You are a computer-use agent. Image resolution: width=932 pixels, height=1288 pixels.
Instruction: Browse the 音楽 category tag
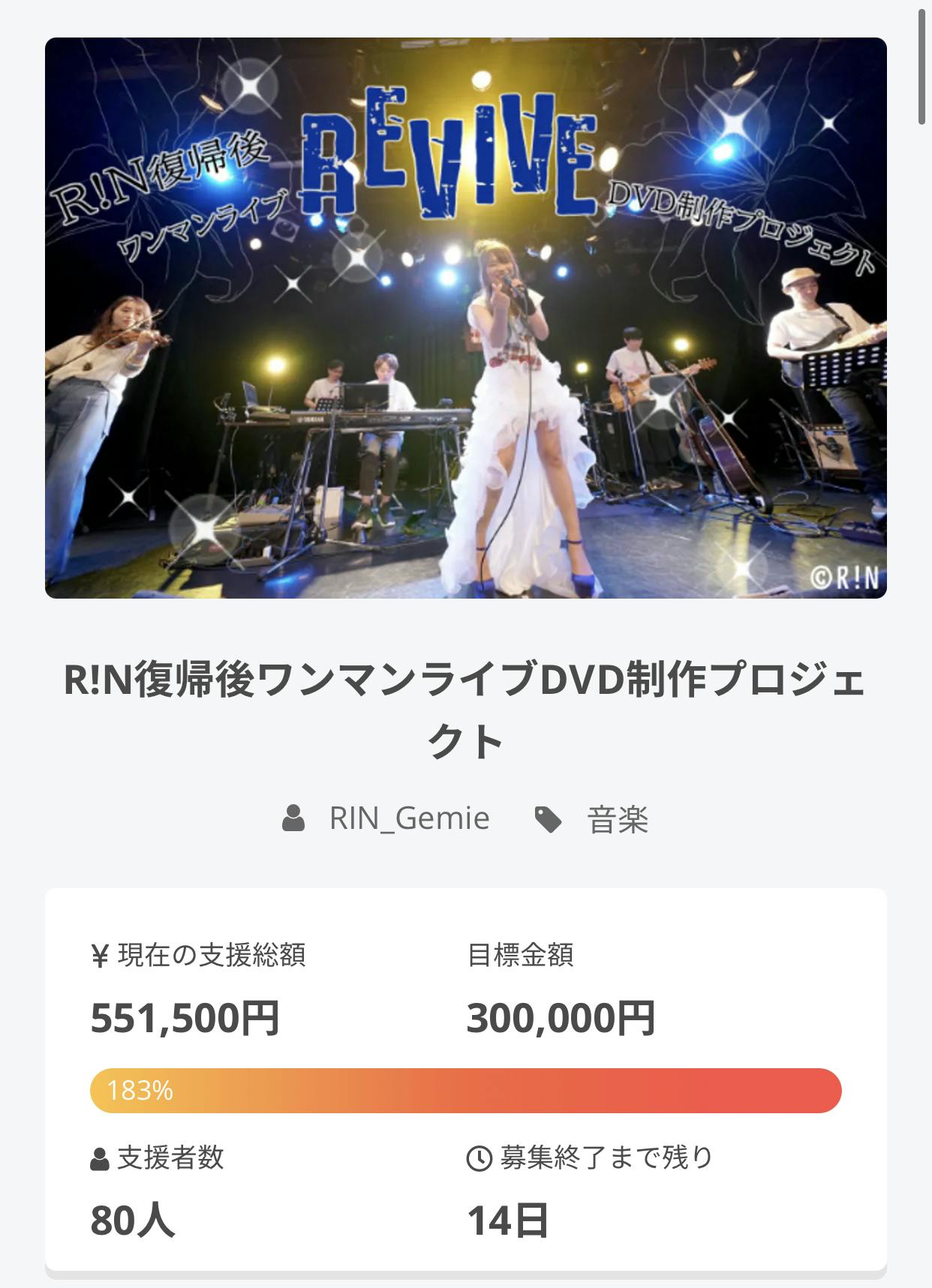[617, 820]
